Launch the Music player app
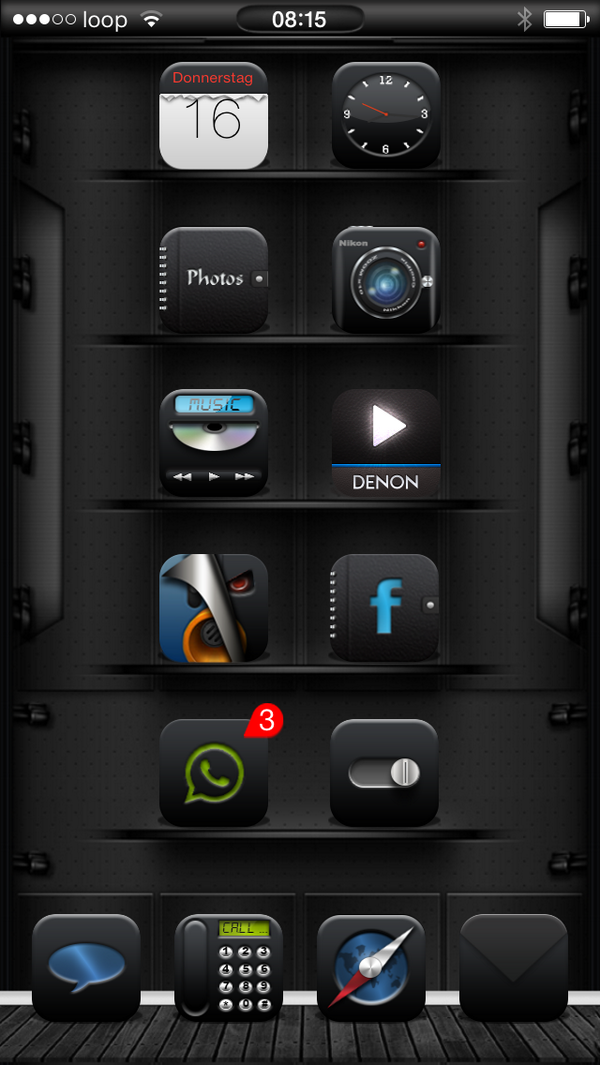600x1065 pixels. pos(213,443)
